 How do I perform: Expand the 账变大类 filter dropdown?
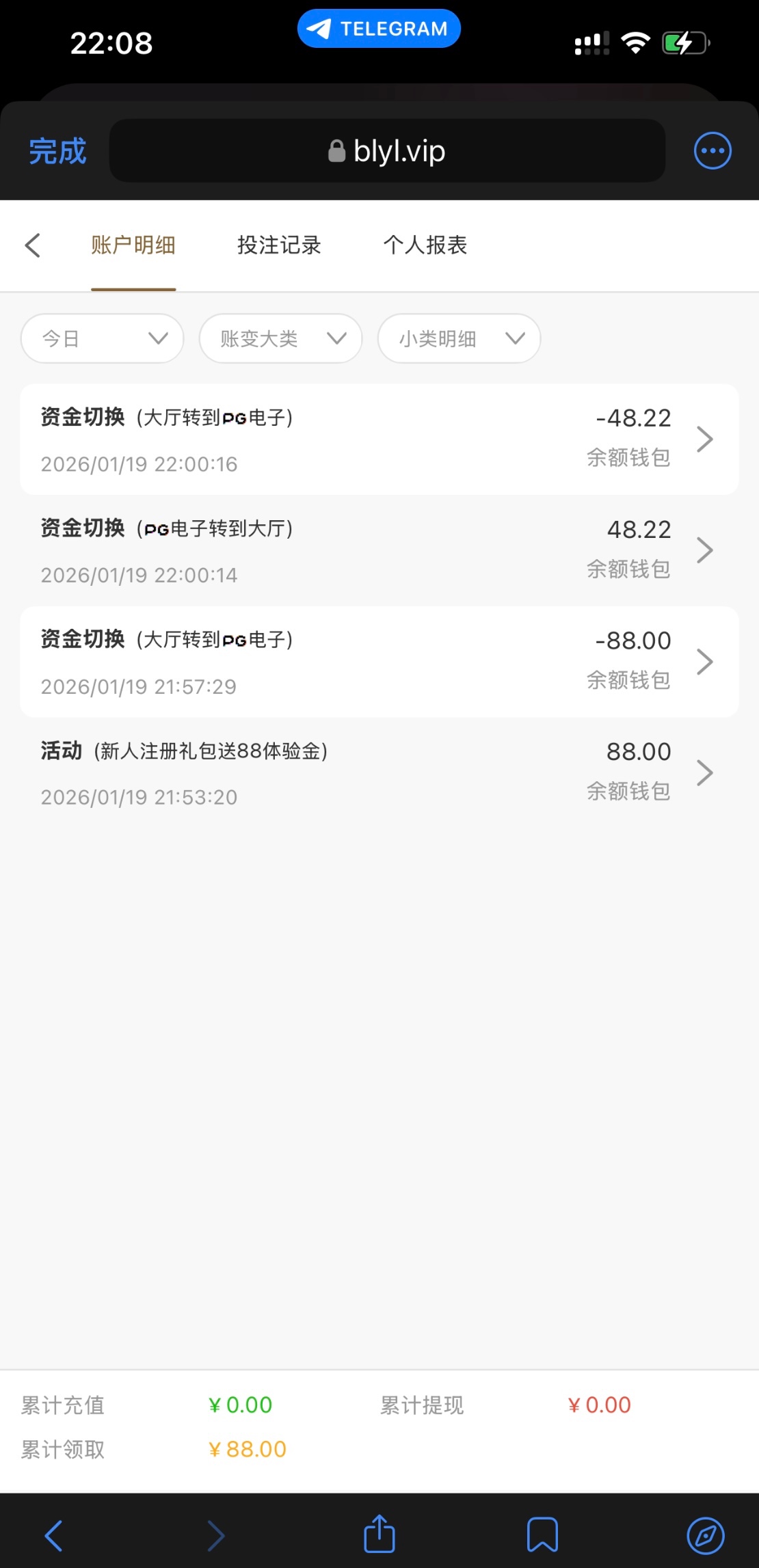280,338
